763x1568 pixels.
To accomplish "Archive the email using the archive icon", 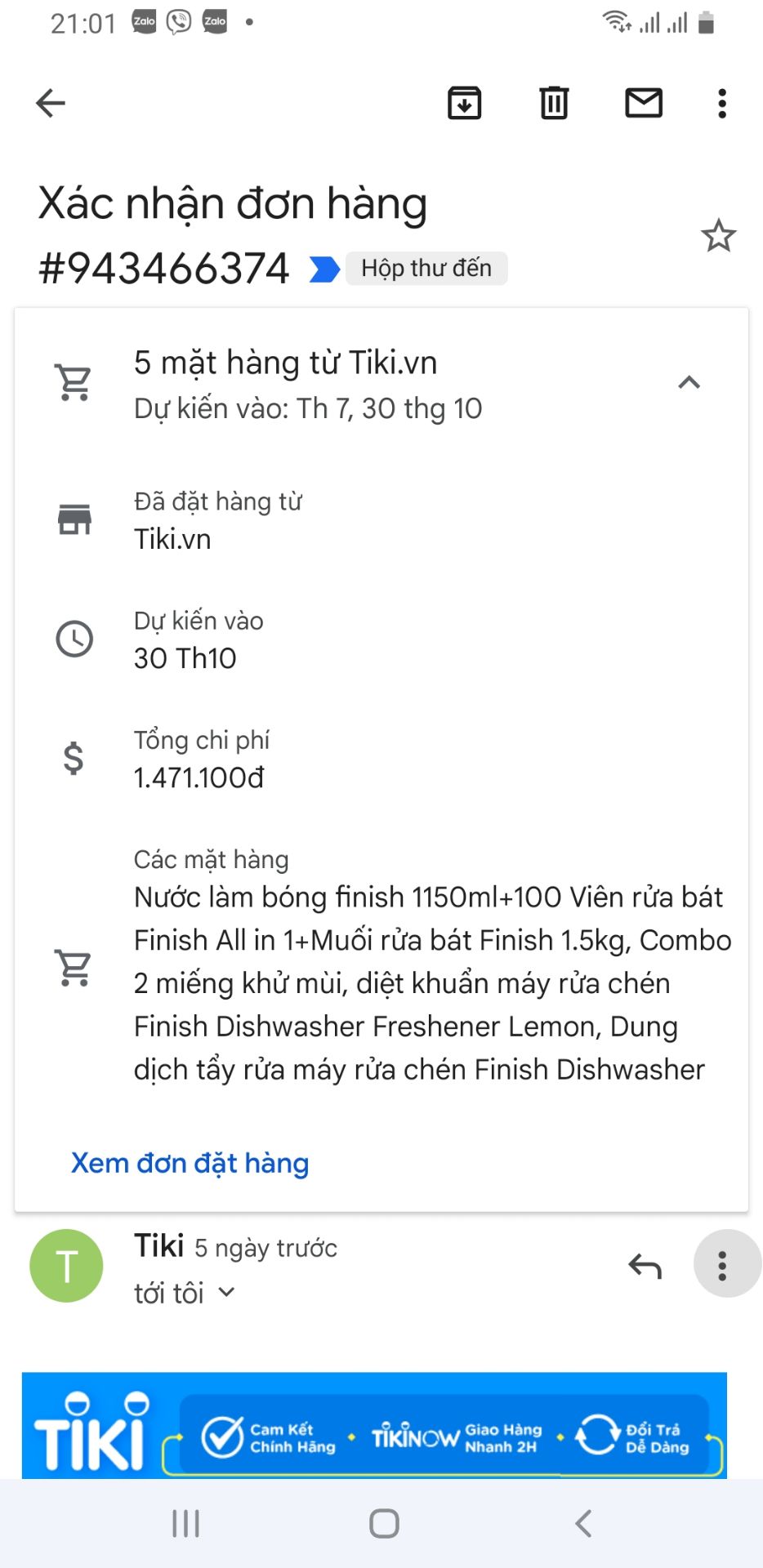I will (464, 103).
